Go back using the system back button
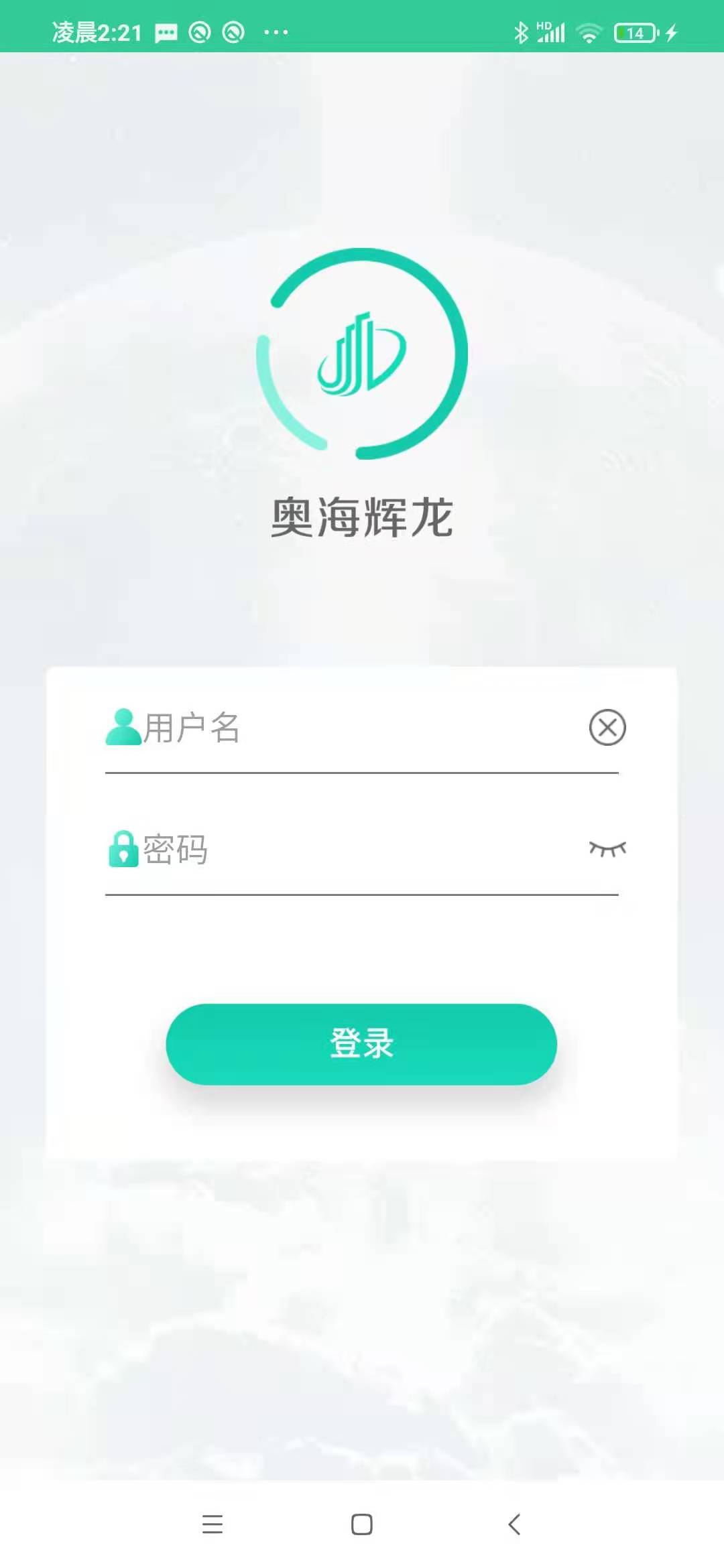 [514, 1524]
